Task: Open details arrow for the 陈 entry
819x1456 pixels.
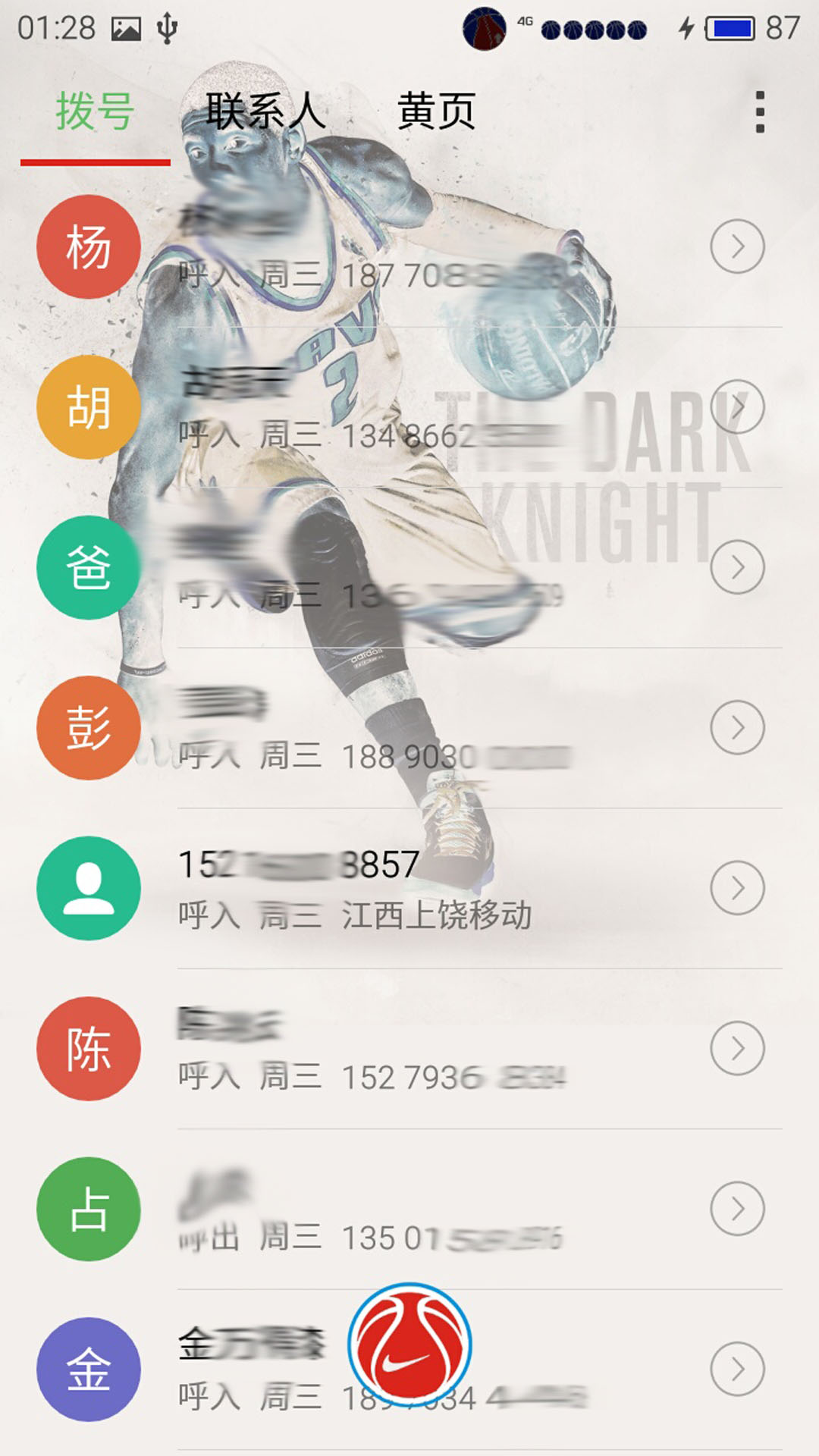Action: (737, 1049)
